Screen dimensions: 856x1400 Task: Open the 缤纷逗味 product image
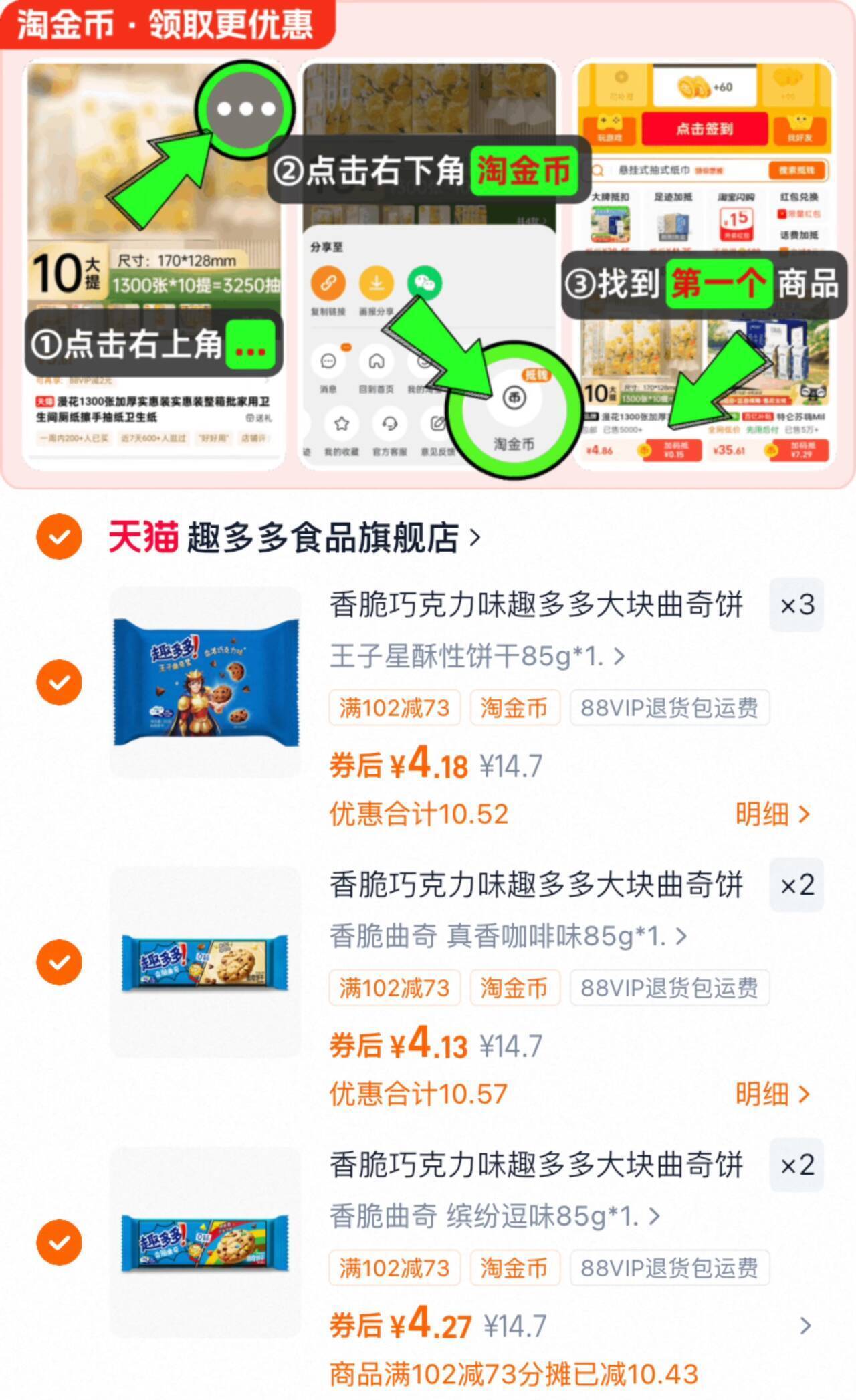[x=206, y=1242]
